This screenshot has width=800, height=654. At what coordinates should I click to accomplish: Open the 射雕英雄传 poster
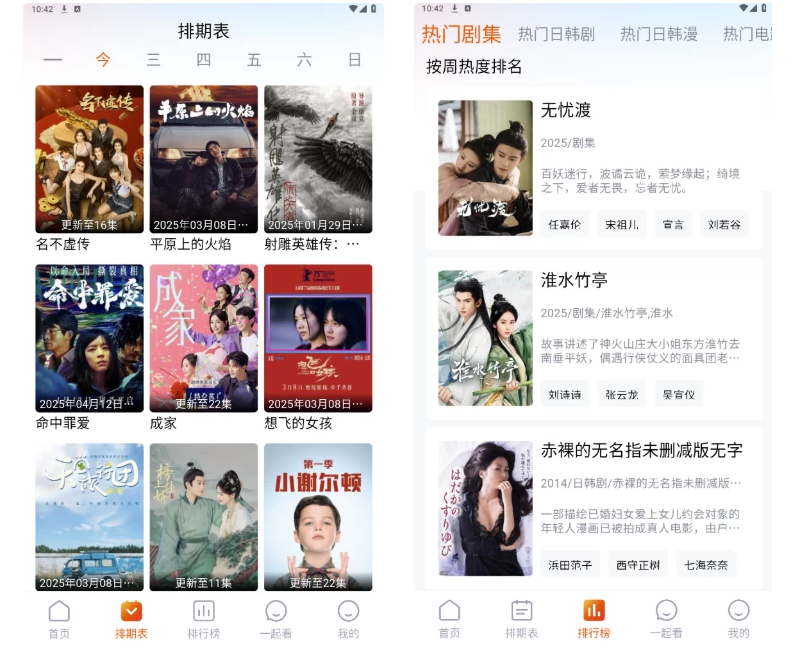pyautogui.click(x=318, y=159)
